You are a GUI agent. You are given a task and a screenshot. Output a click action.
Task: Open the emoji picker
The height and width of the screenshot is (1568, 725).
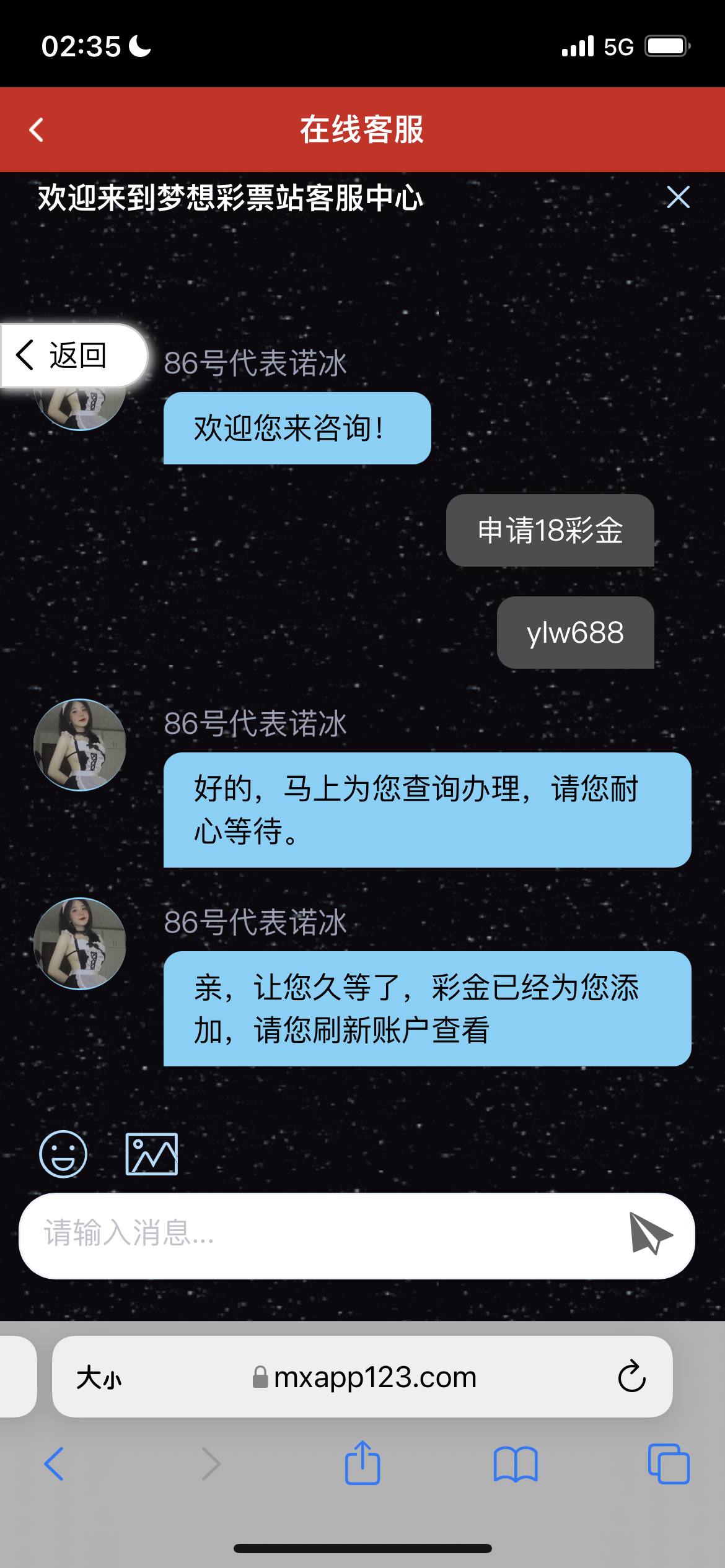pyautogui.click(x=63, y=1154)
